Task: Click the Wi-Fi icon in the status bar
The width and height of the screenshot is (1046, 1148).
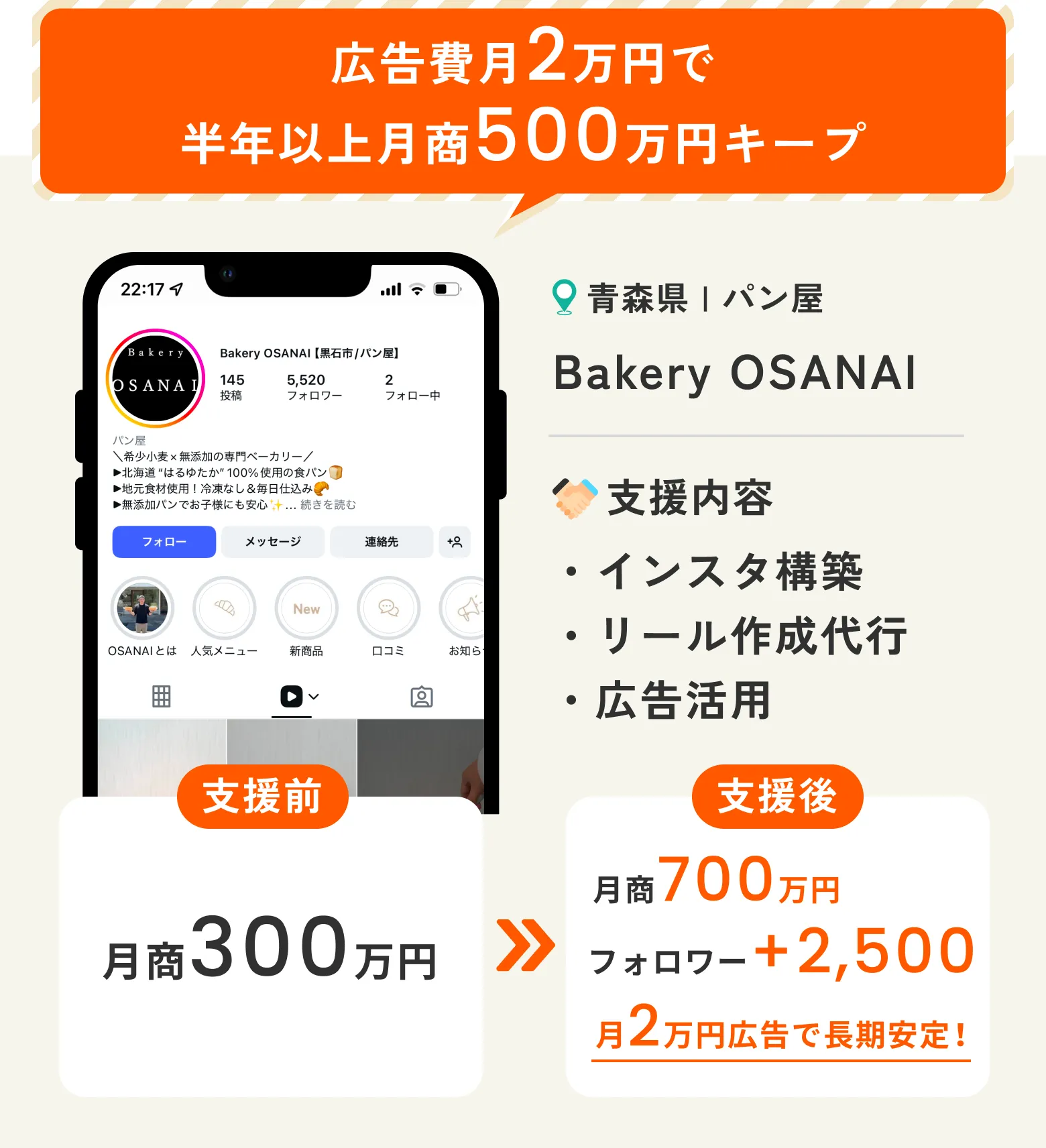Action: pyautogui.click(x=416, y=288)
